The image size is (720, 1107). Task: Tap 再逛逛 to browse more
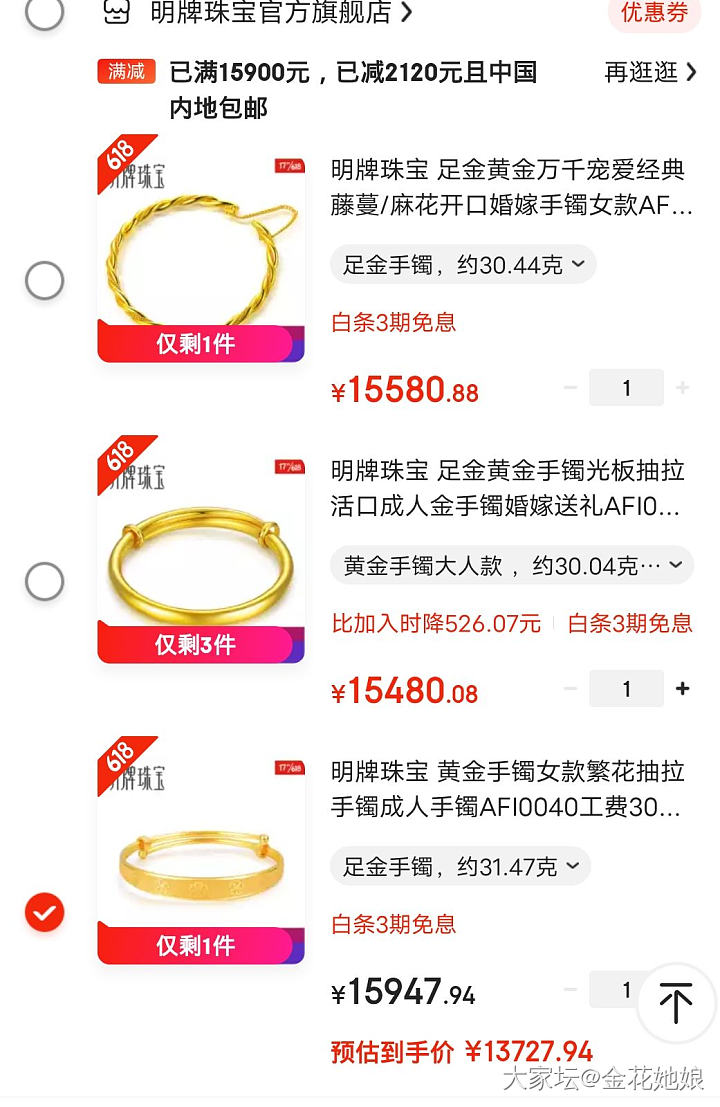[650, 72]
